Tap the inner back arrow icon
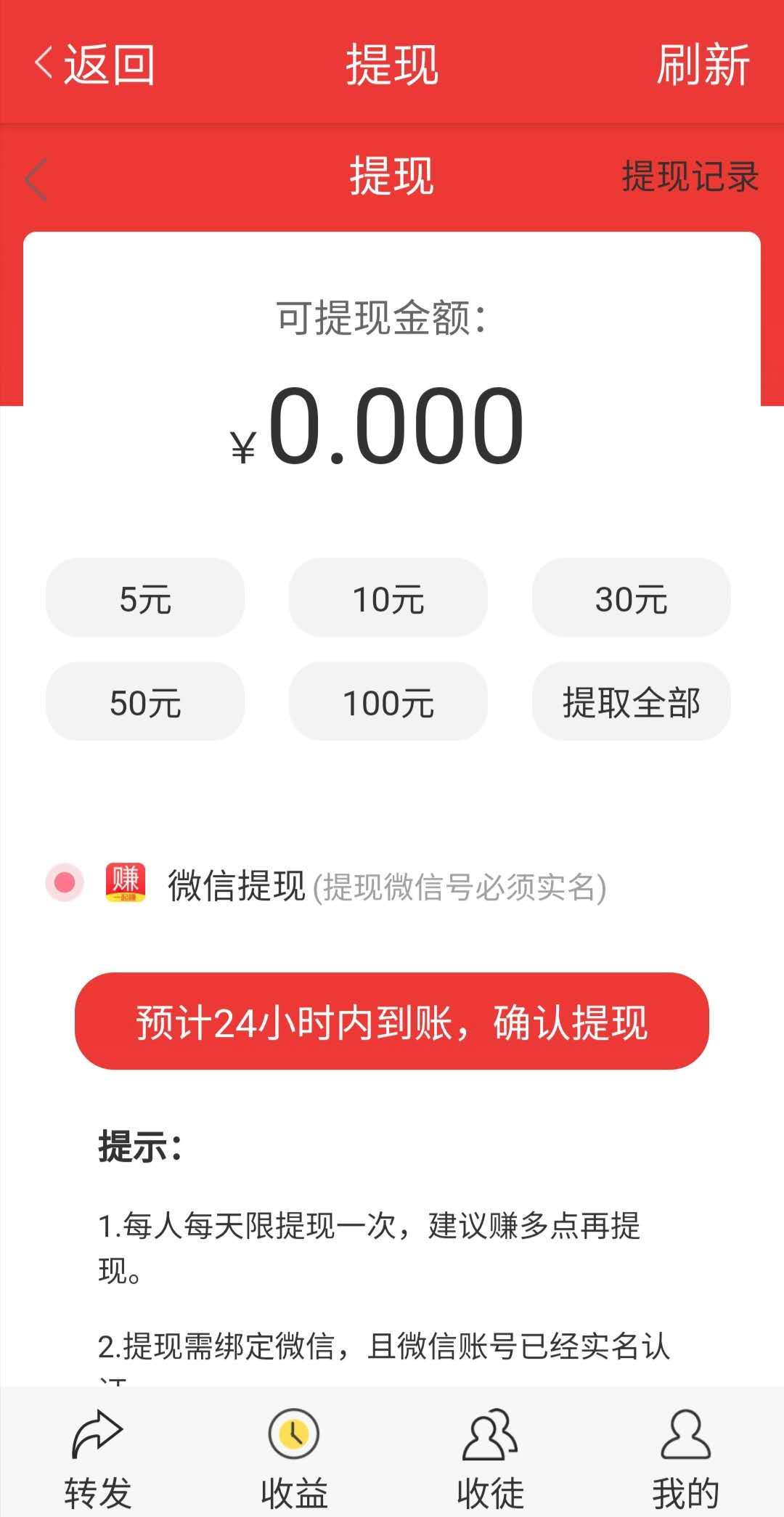 coord(36,179)
